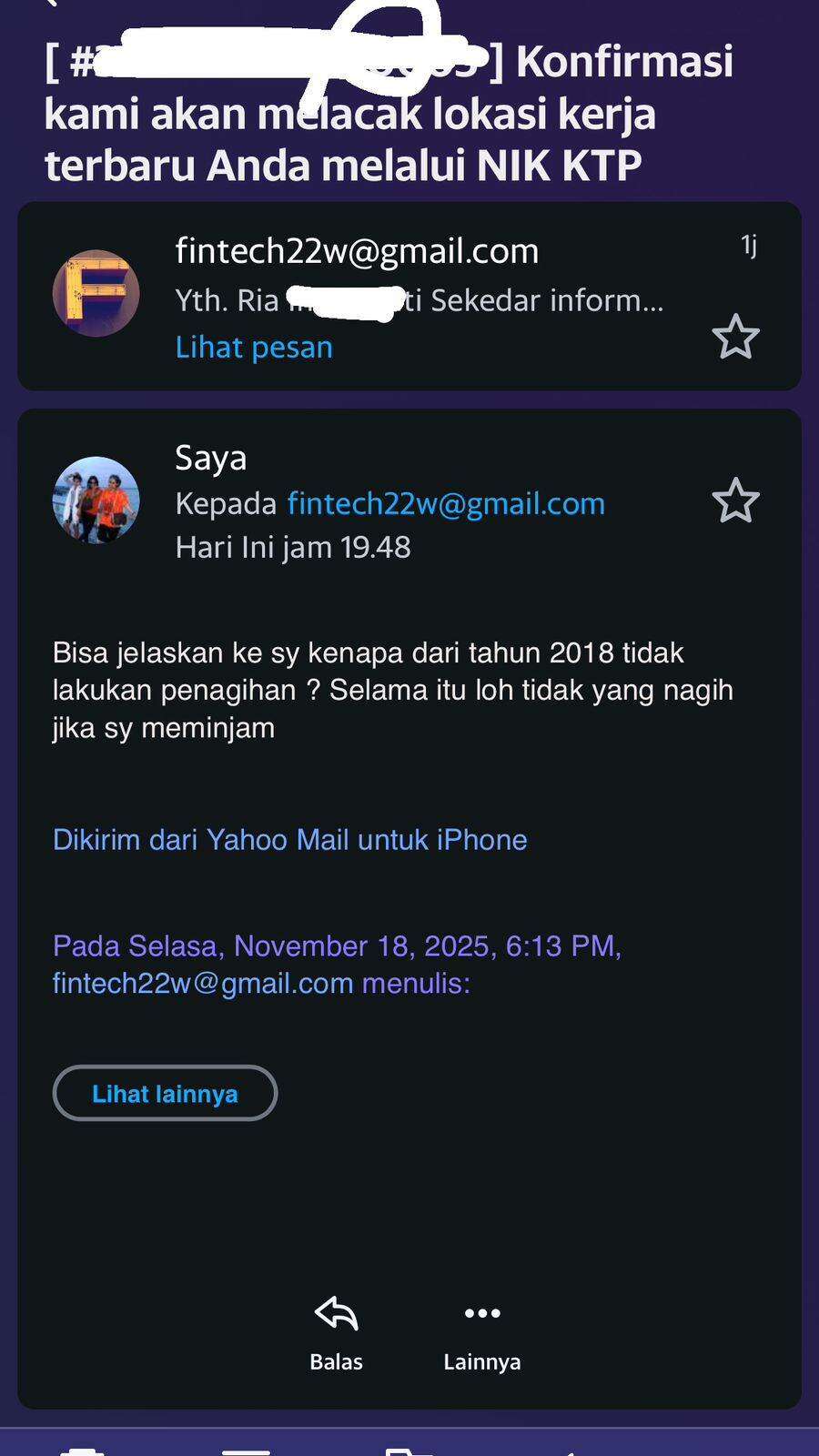Open the recipient address after Kepada

[x=446, y=503]
